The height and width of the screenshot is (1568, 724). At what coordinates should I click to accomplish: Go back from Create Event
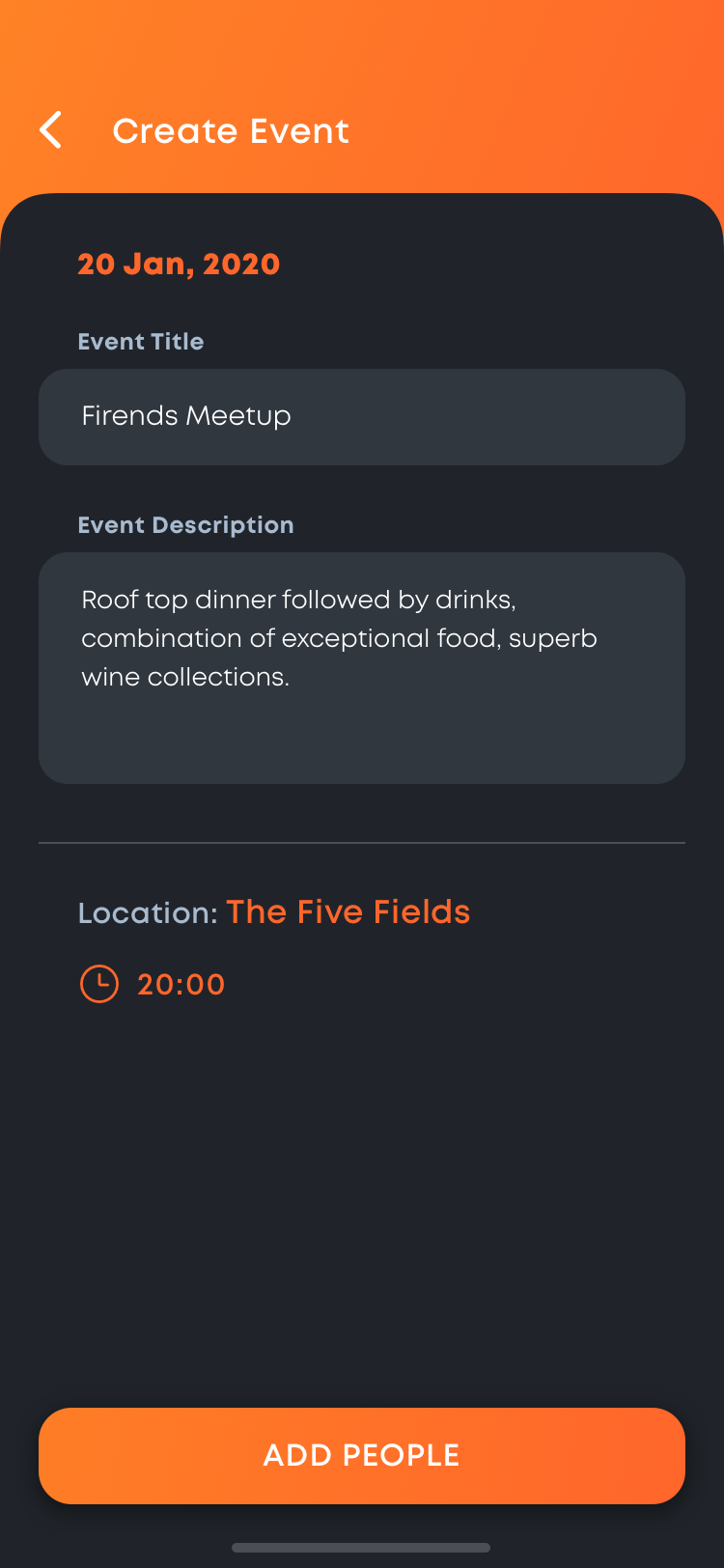click(x=51, y=130)
